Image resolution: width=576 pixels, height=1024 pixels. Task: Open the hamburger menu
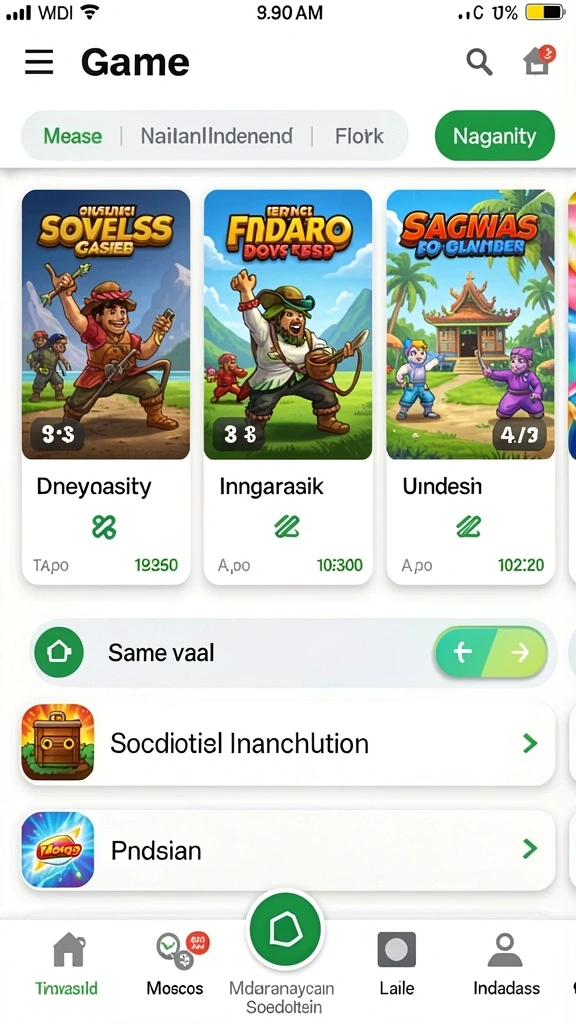[x=39, y=63]
